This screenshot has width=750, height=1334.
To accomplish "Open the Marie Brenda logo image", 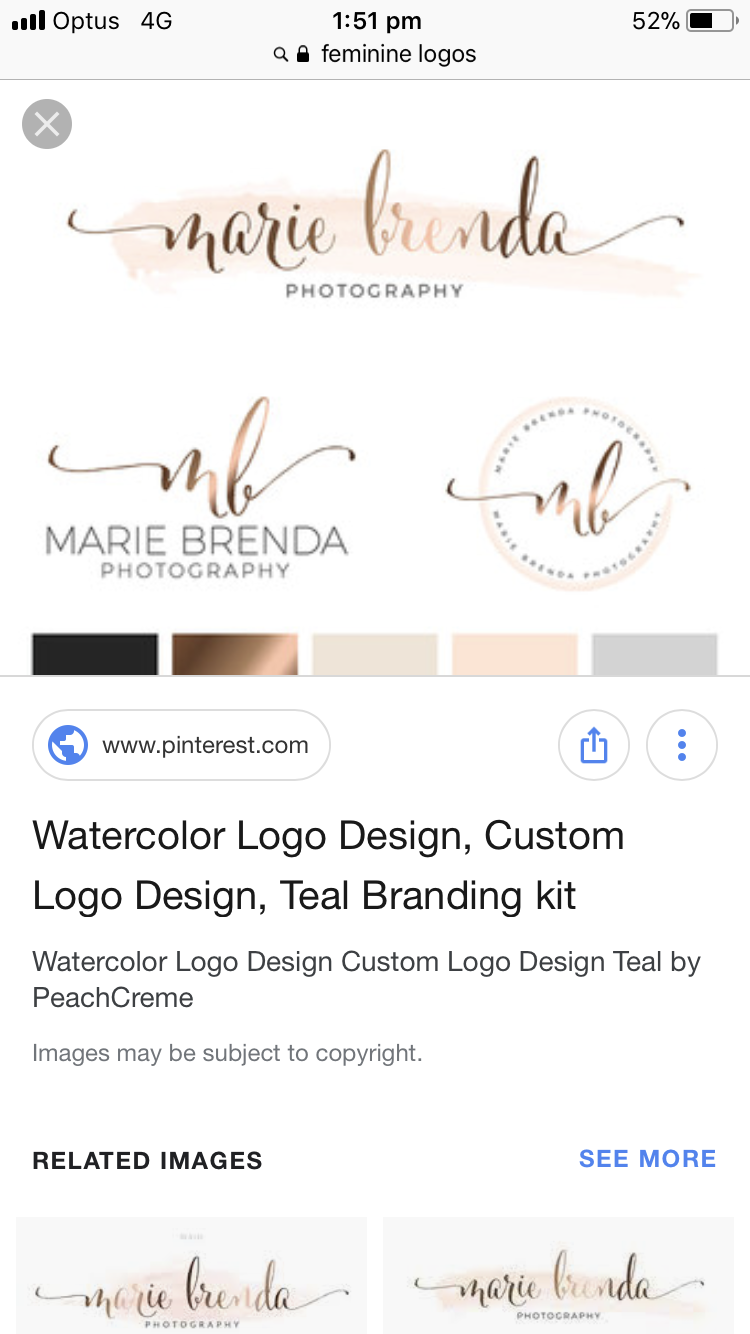I will [x=375, y=380].
